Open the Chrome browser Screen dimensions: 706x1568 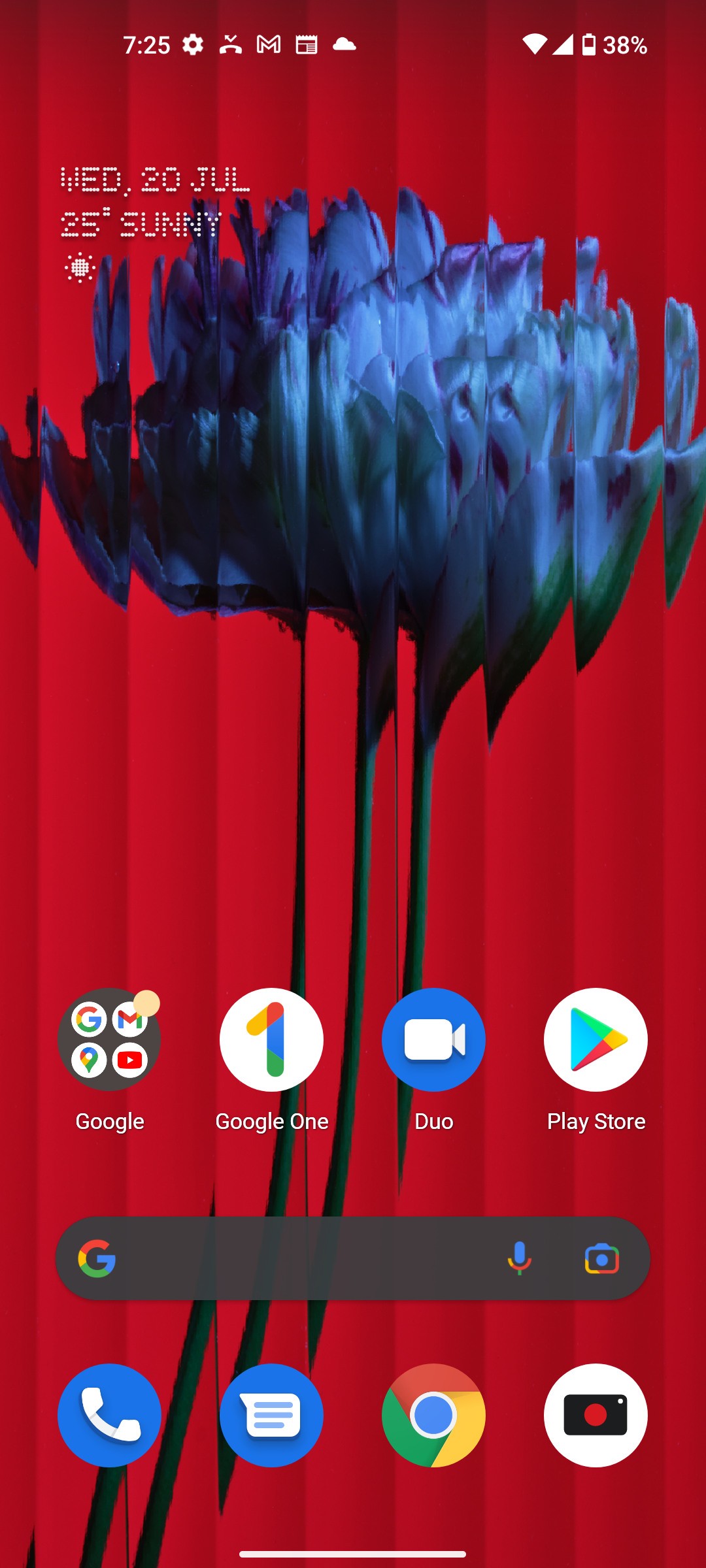coord(433,1415)
